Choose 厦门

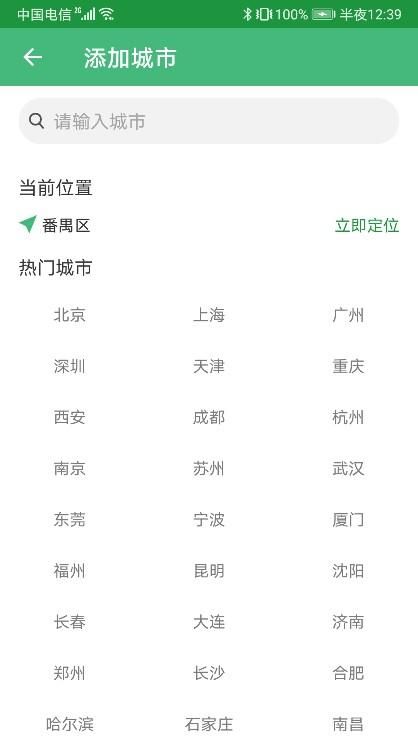(348, 520)
